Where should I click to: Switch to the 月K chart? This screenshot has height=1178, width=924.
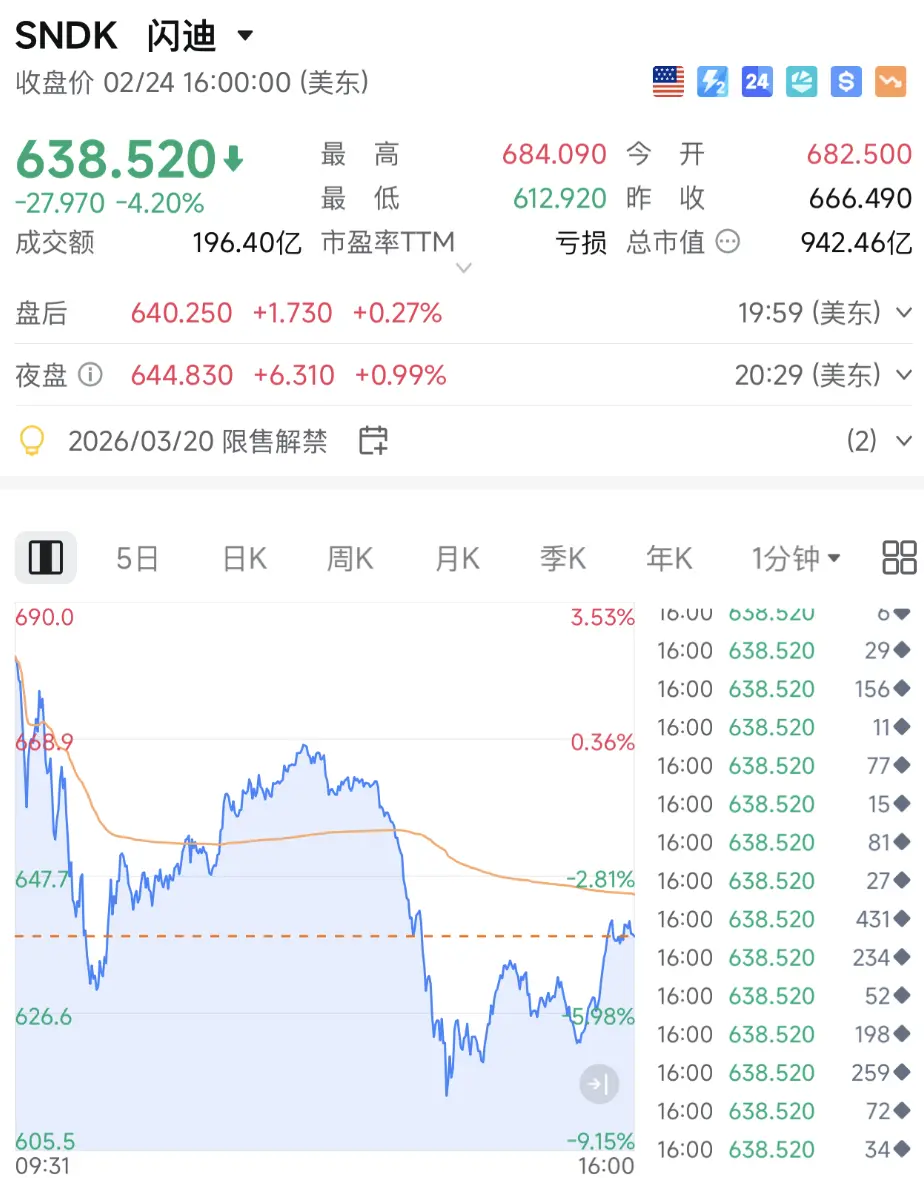tap(457, 558)
